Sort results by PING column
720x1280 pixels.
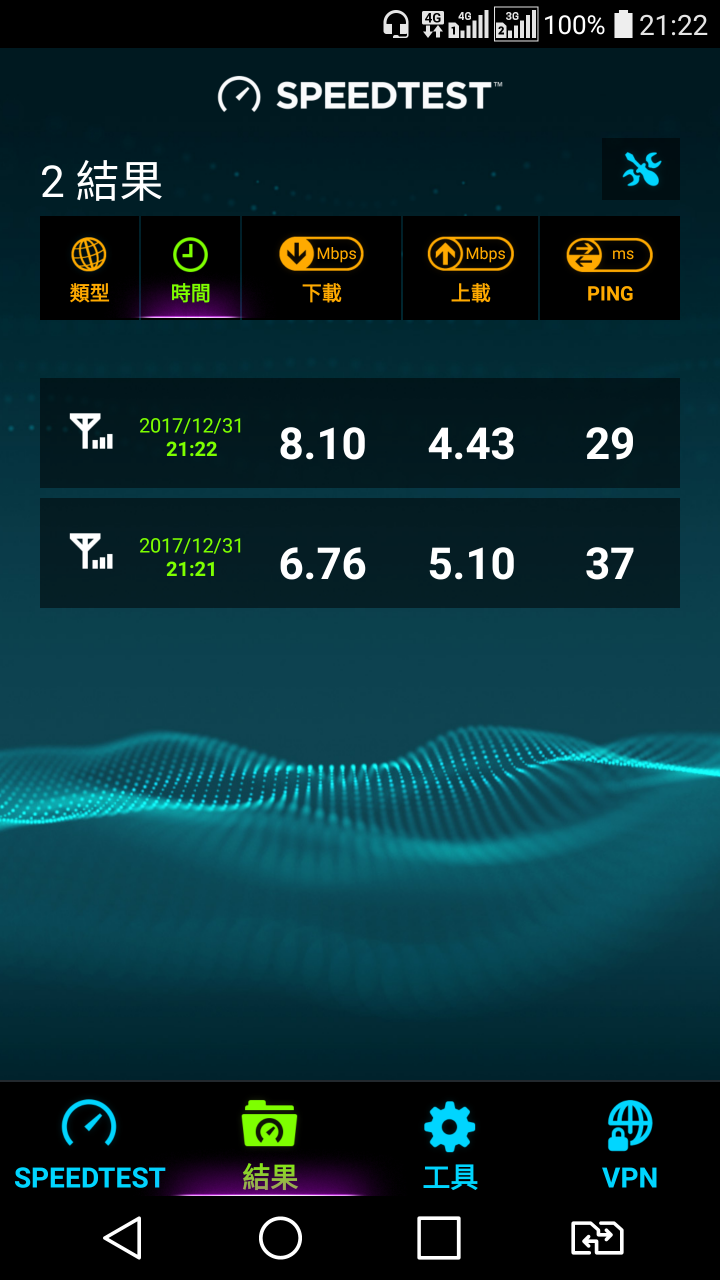pyautogui.click(x=610, y=268)
